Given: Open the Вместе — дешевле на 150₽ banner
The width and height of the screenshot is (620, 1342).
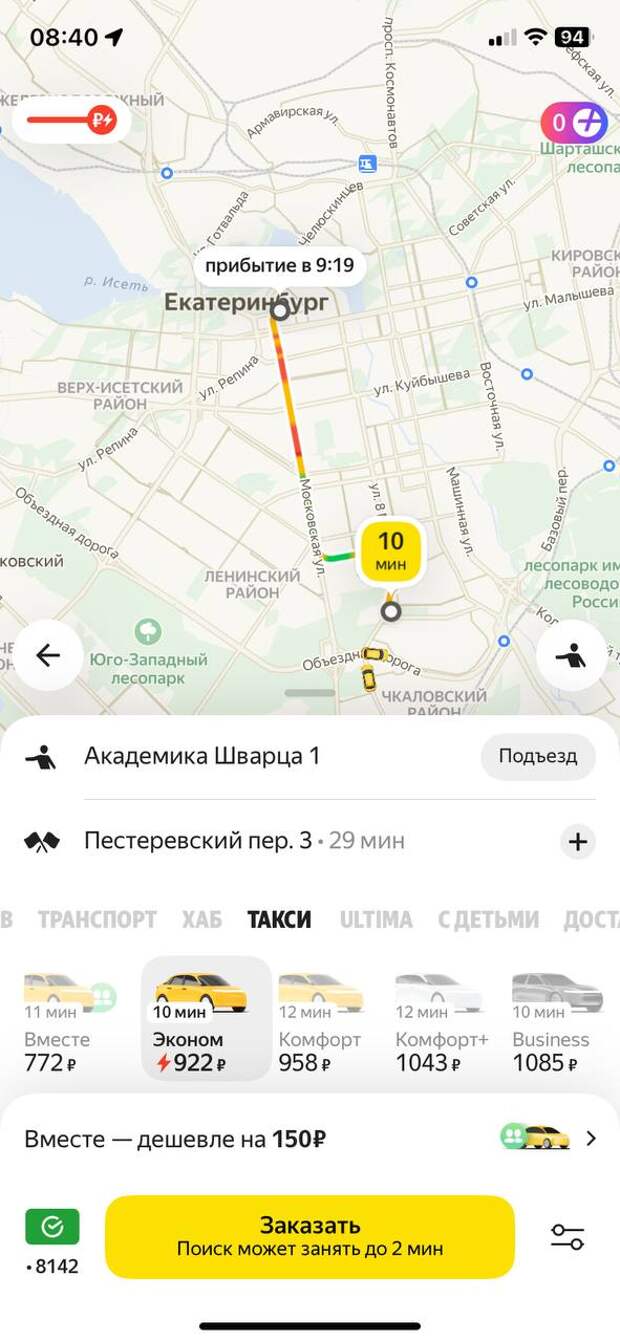Looking at the screenshot, I should 310,1138.
